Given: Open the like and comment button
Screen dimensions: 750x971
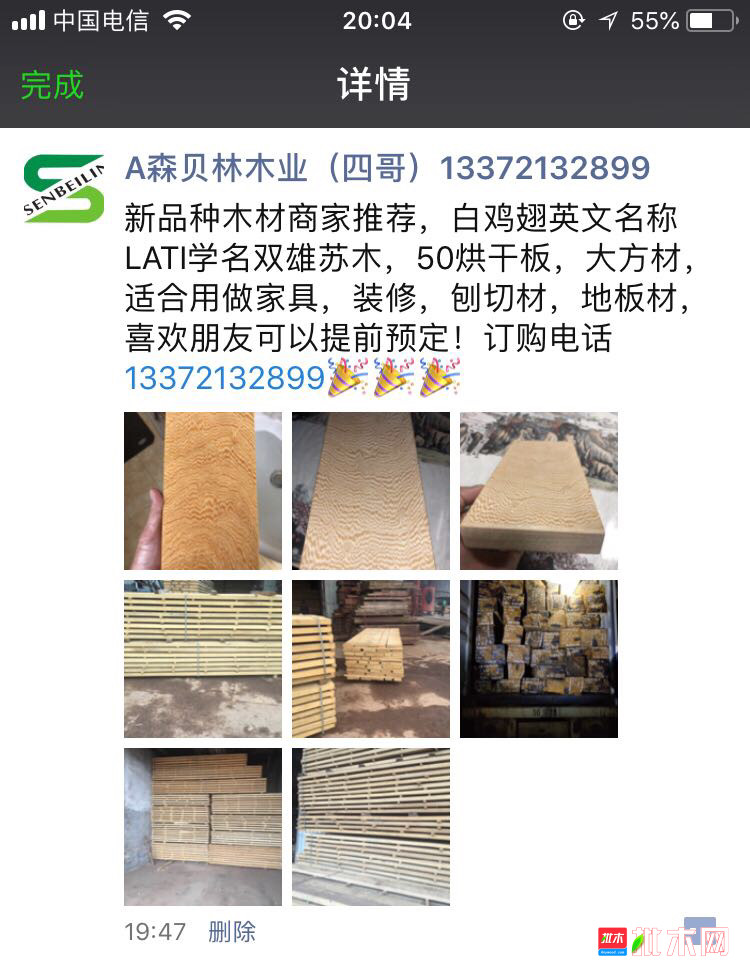Looking at the screenshot, I should (x=699, y=931).
